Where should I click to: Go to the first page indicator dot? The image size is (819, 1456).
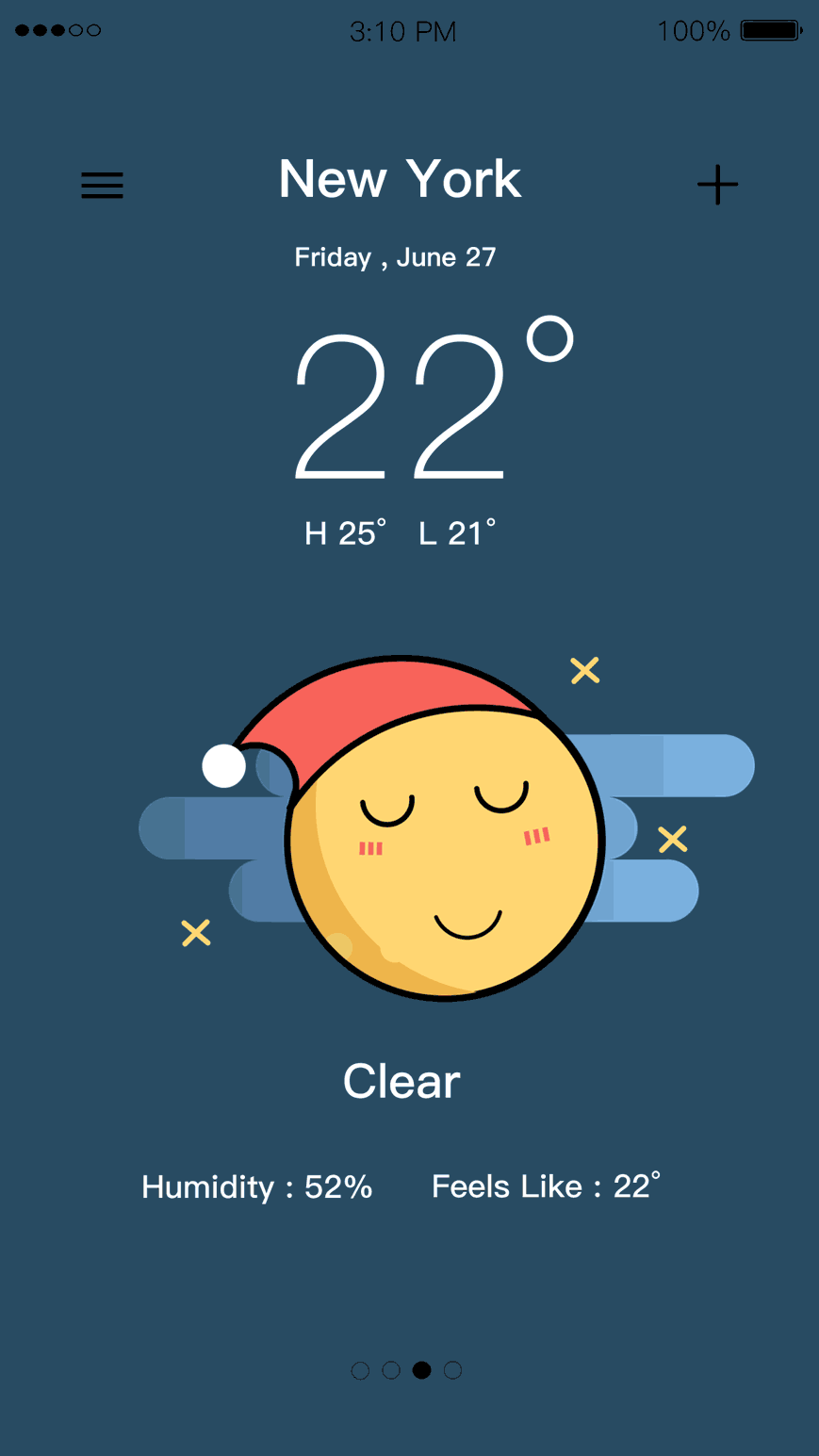click(360, 1370)
